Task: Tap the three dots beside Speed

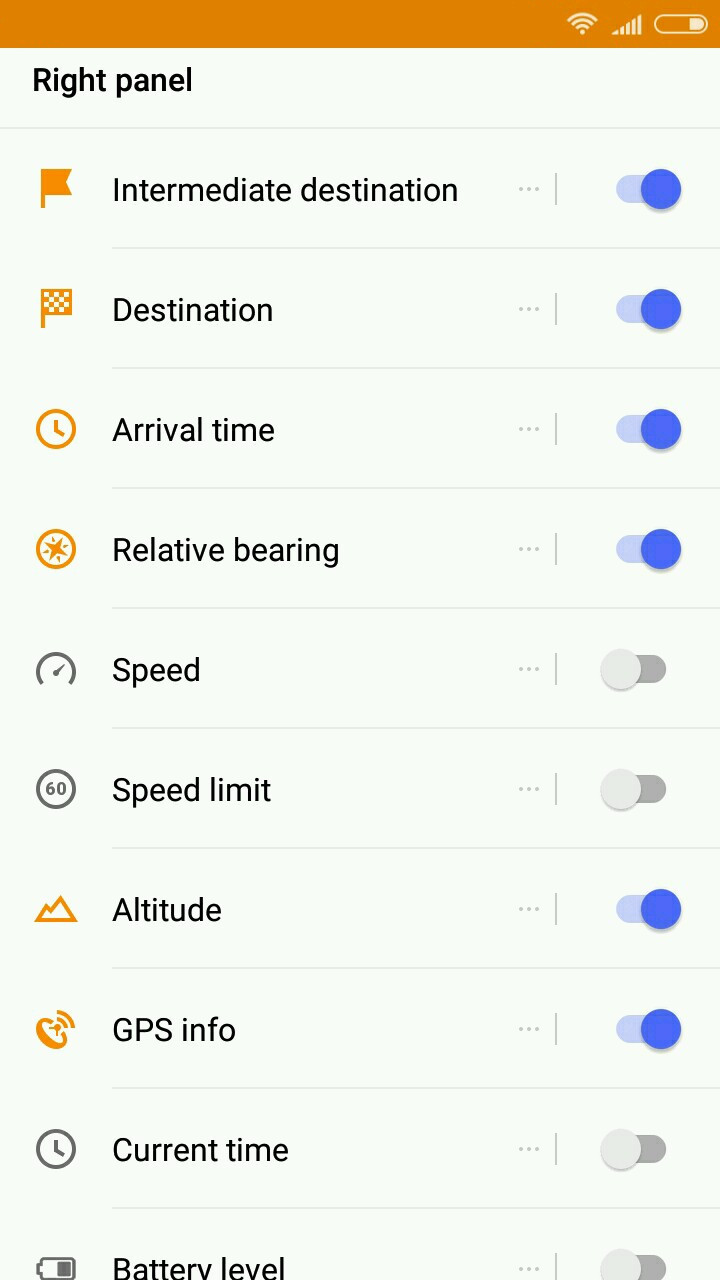Action: pos(529,669)
